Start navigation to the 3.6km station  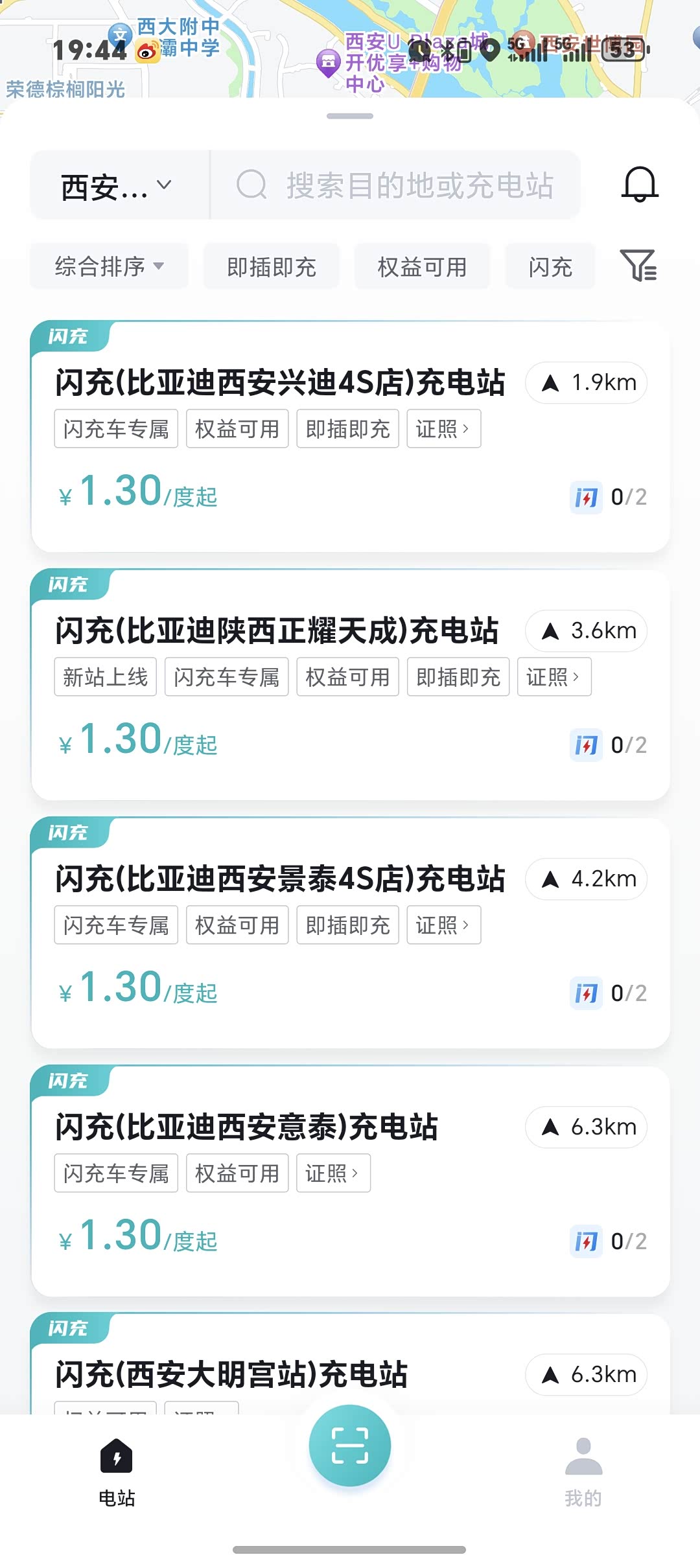click(x=587, y=631)
